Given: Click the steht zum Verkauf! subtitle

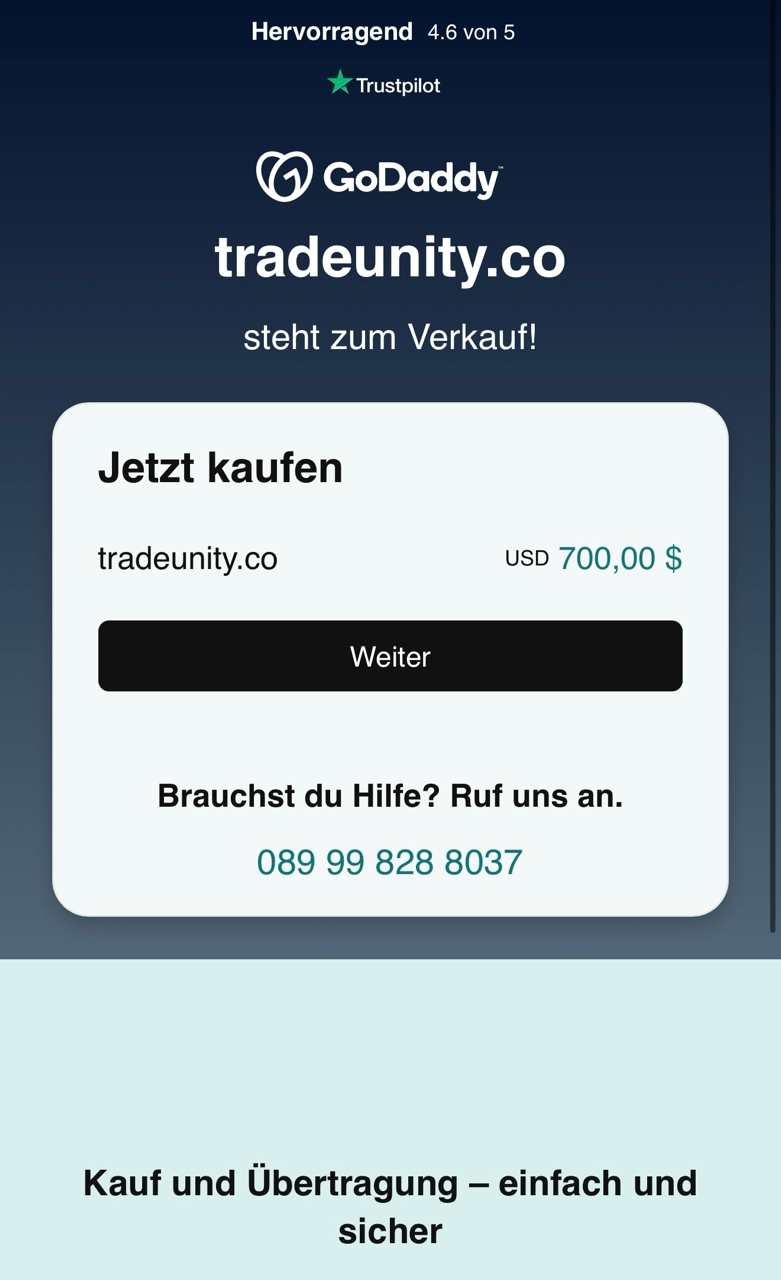Looking at the screenshot, I should tap(390, 337).
